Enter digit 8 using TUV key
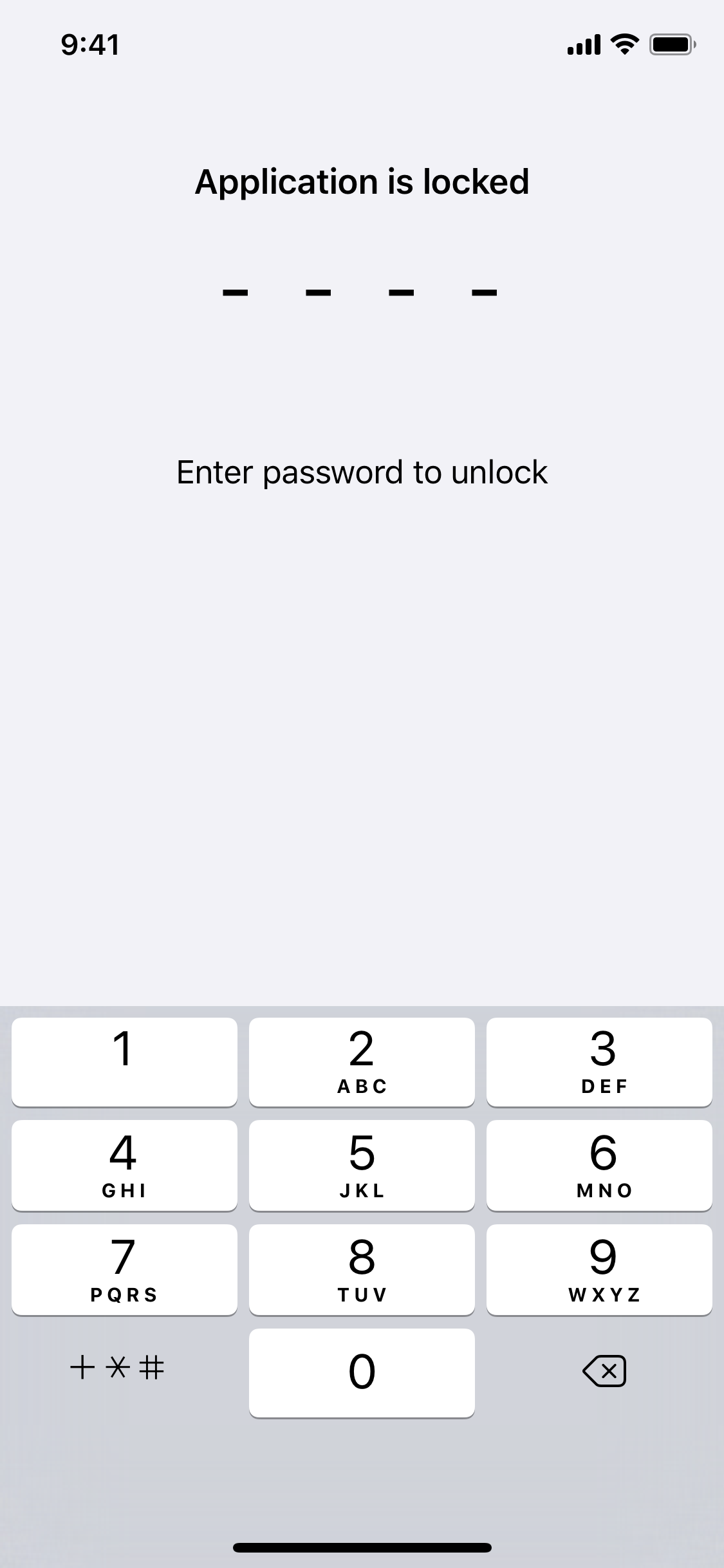Image resolution: width=724 pixels, height=1568 pixels. (362, 1270)
